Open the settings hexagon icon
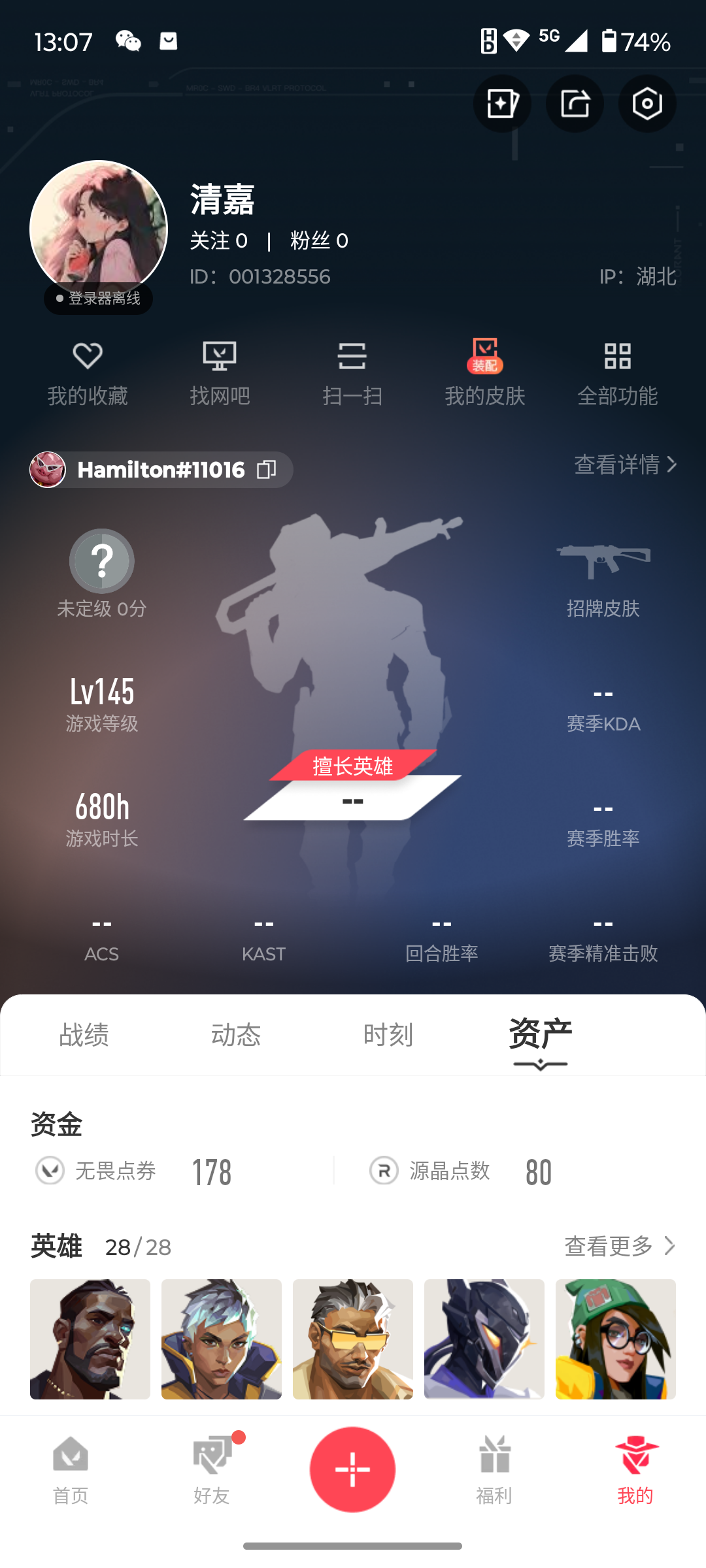Viewport: 706px width, 1568px height. tap(647, 104)
